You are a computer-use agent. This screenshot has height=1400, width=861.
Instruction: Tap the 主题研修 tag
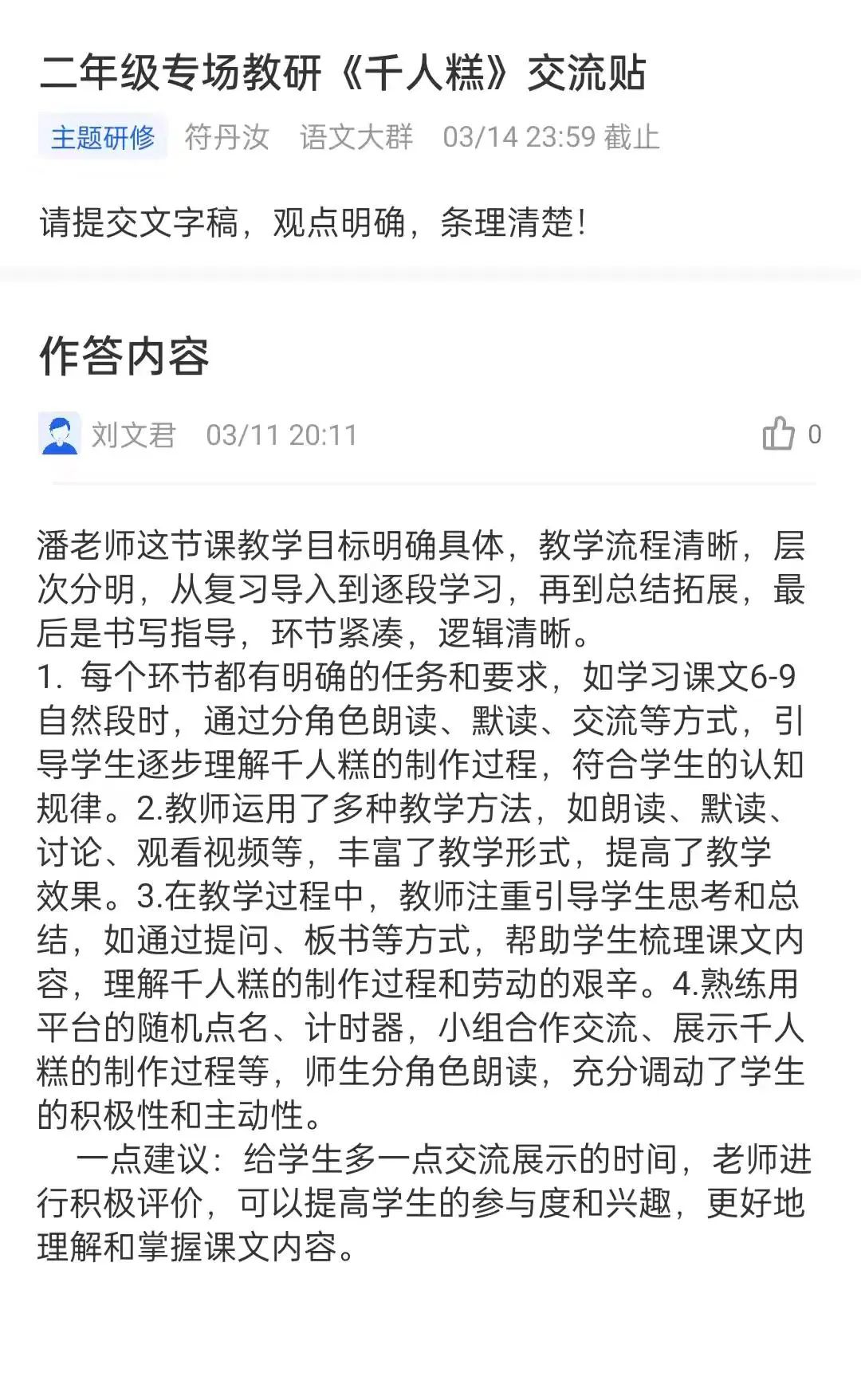pos(103,137)
